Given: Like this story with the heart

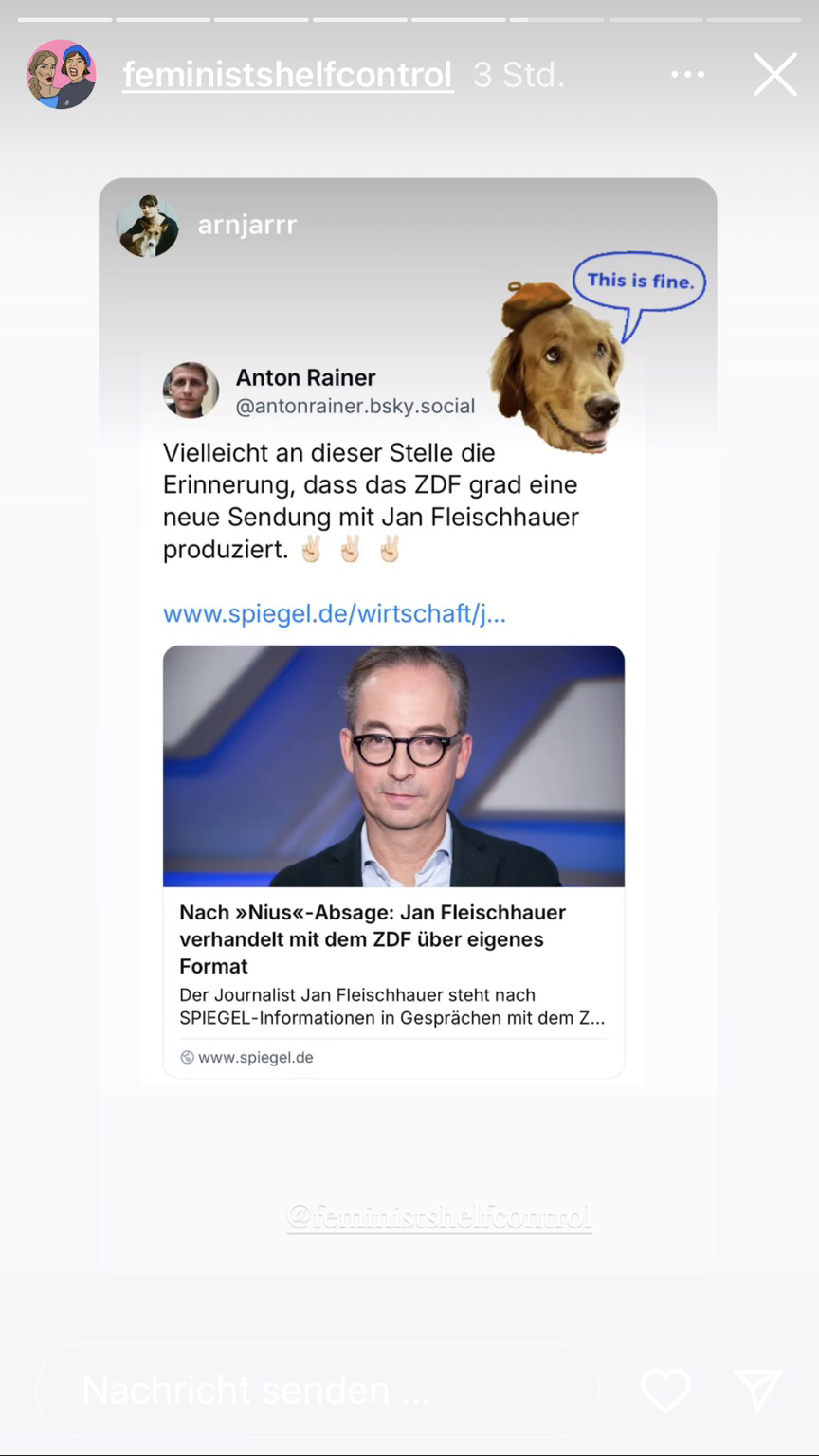Looking at the screenshot, I should [x=665, y=1390].
